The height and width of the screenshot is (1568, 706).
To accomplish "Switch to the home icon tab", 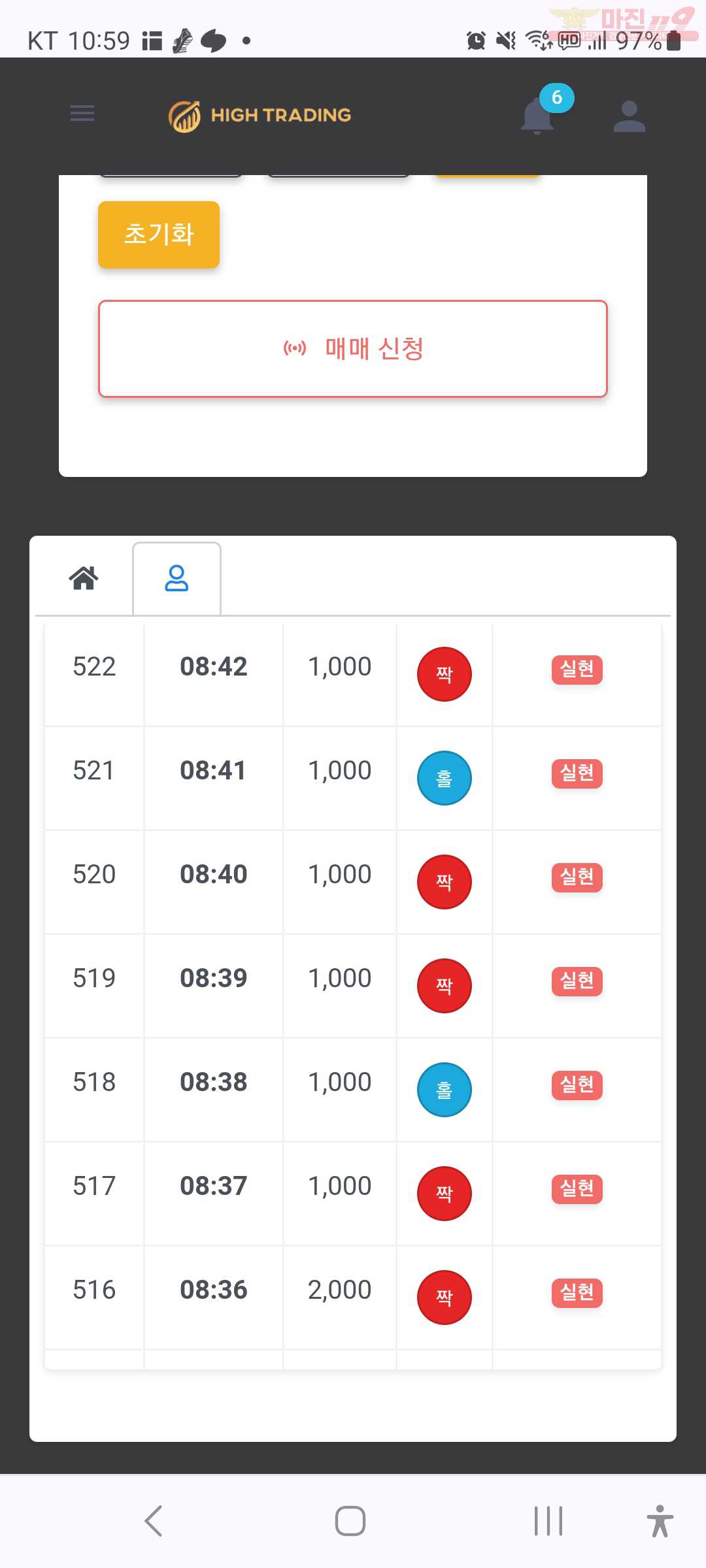I will pyautogui.click(x=84, y=578).
